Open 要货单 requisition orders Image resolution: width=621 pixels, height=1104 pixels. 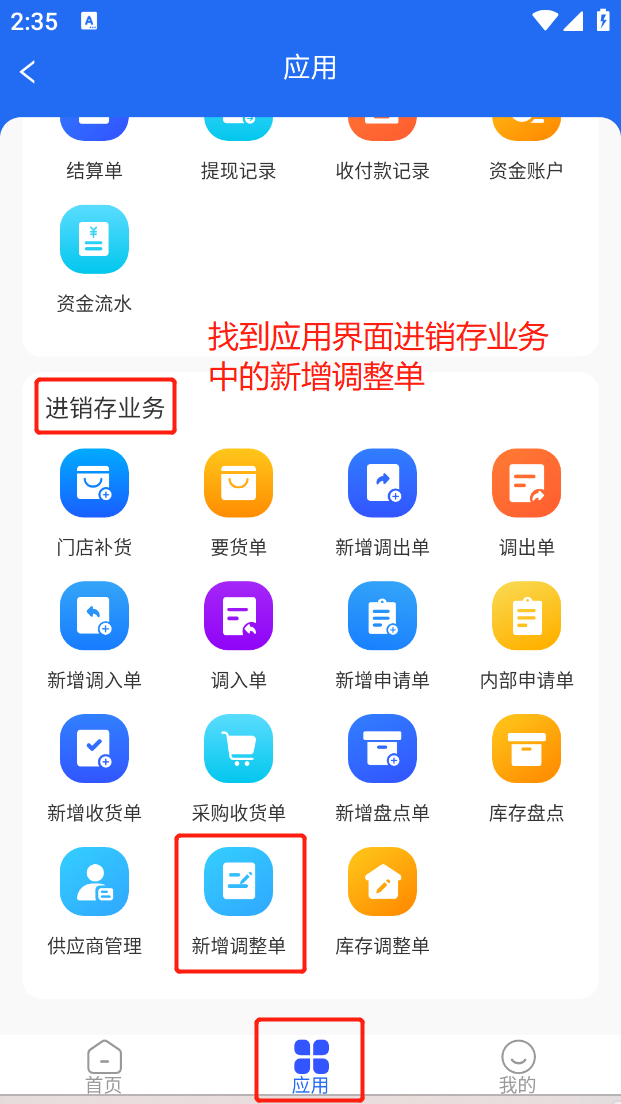(238, 483)
